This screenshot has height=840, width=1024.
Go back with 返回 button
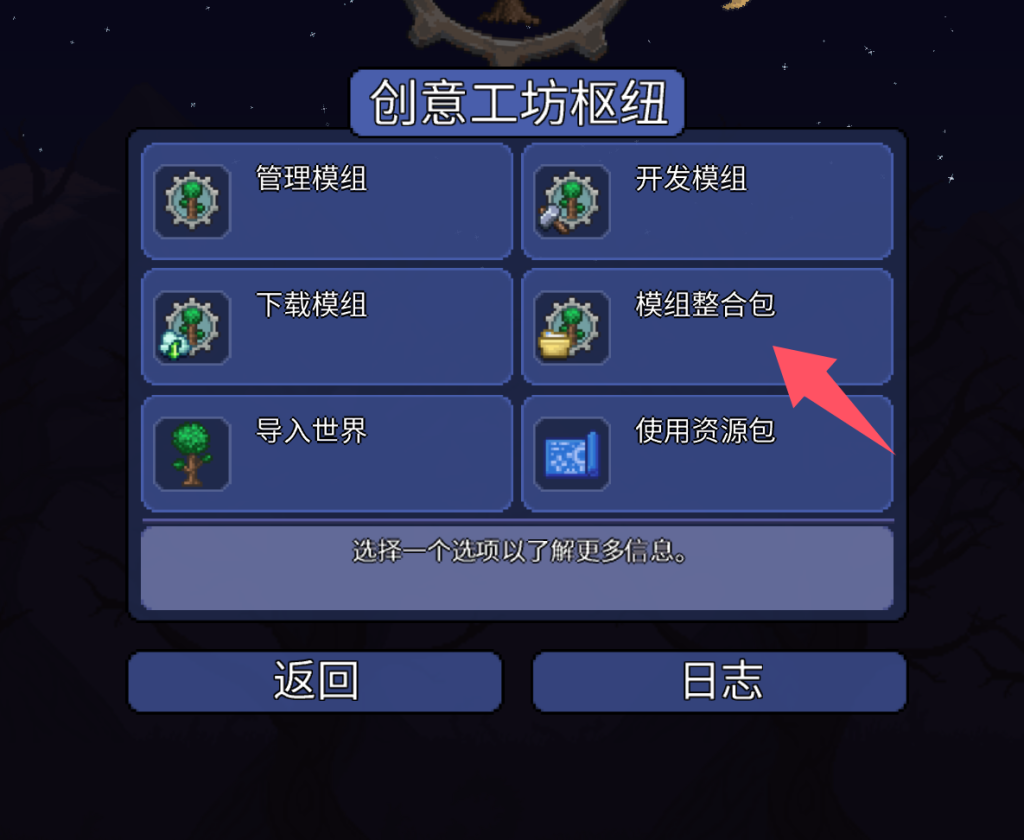tap(315, 682)
